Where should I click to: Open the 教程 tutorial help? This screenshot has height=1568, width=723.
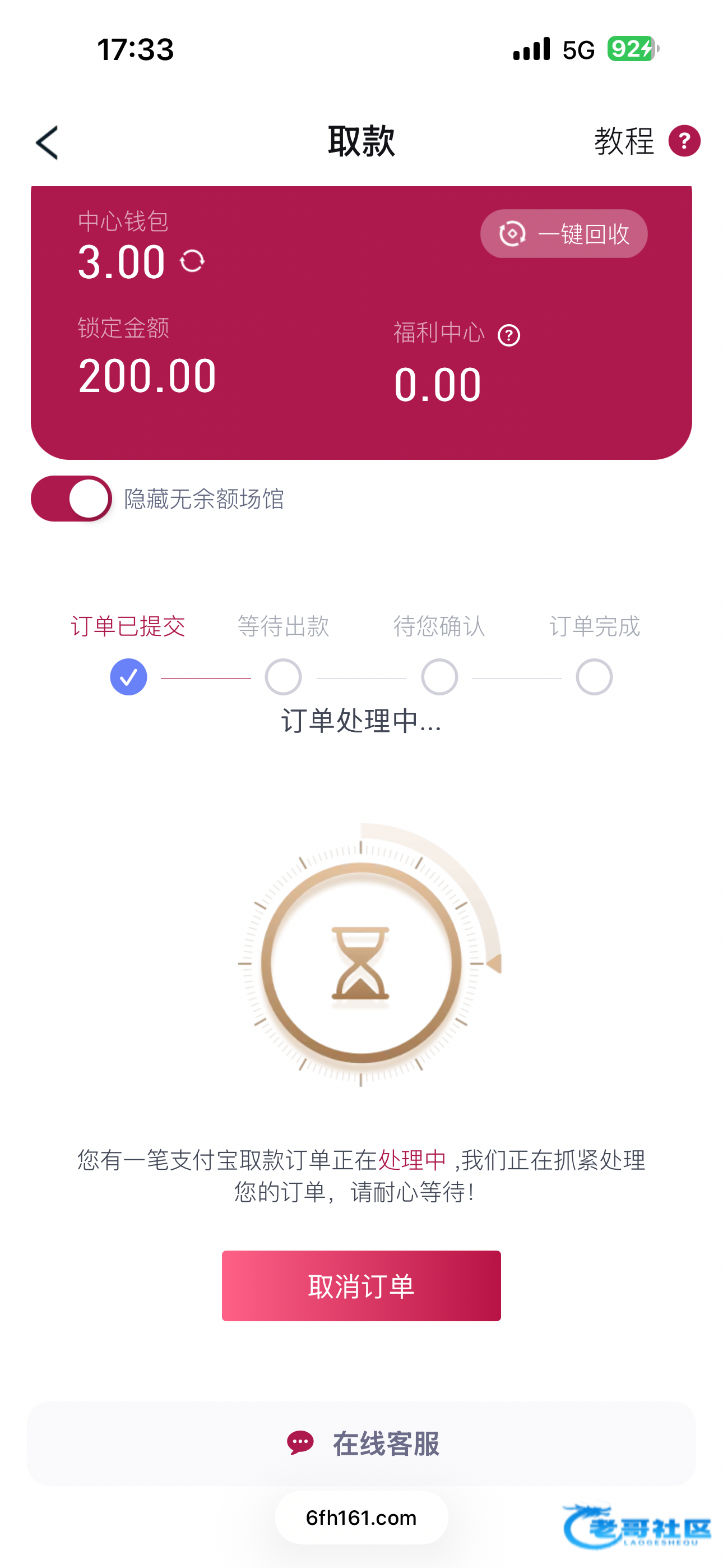click(646, 141)
